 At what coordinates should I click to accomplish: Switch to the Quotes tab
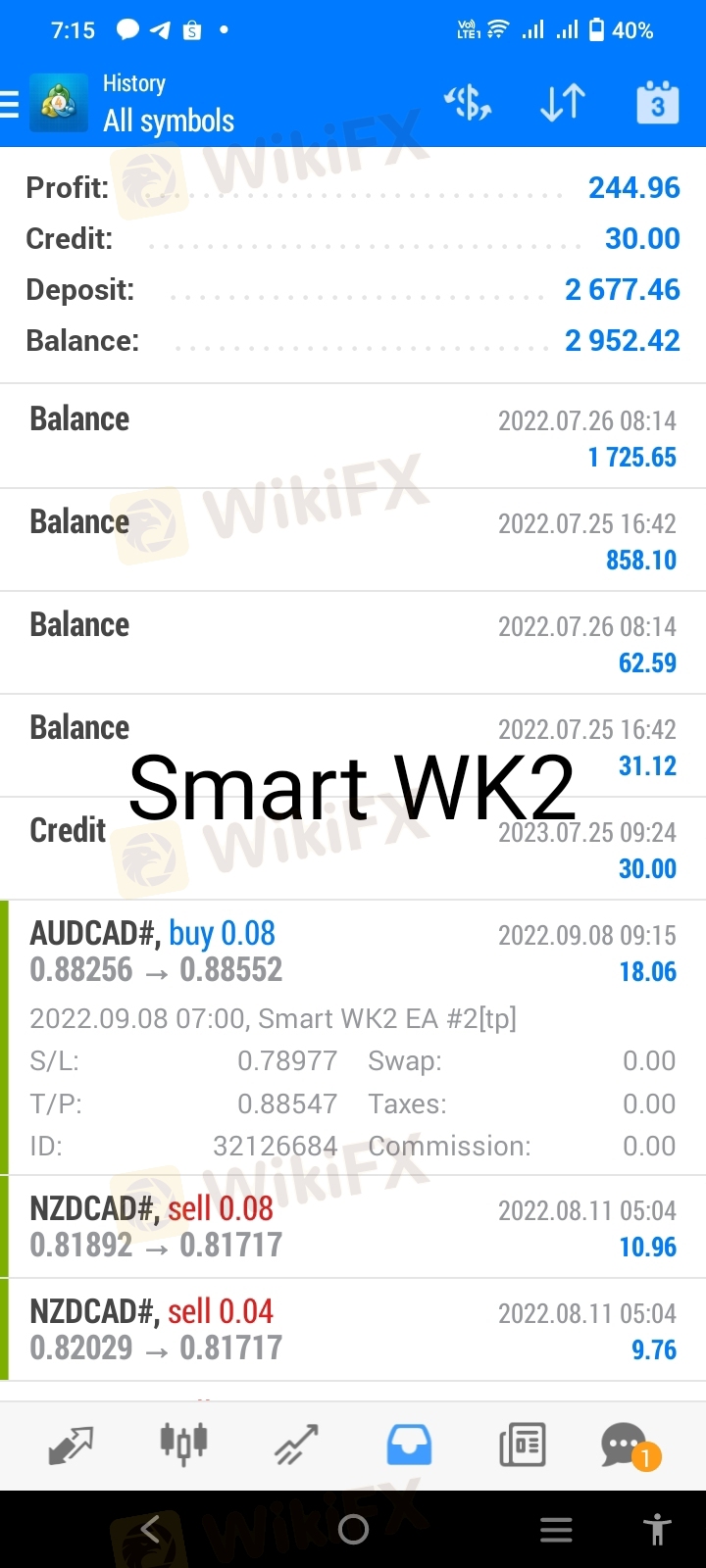71,1444
